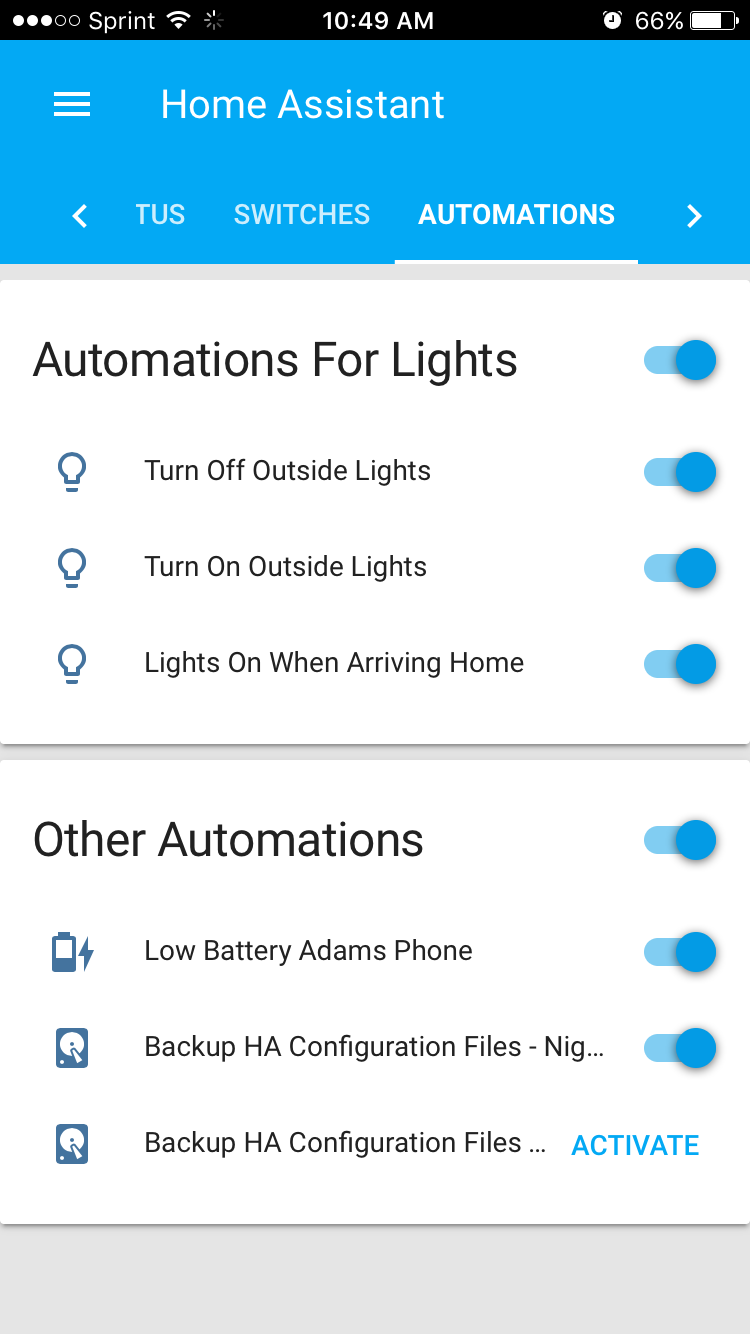The height and width of the screenshot is (1334, 750).
Task: Click the right chevron to reveal more tabs
Action: click(693, 215)
